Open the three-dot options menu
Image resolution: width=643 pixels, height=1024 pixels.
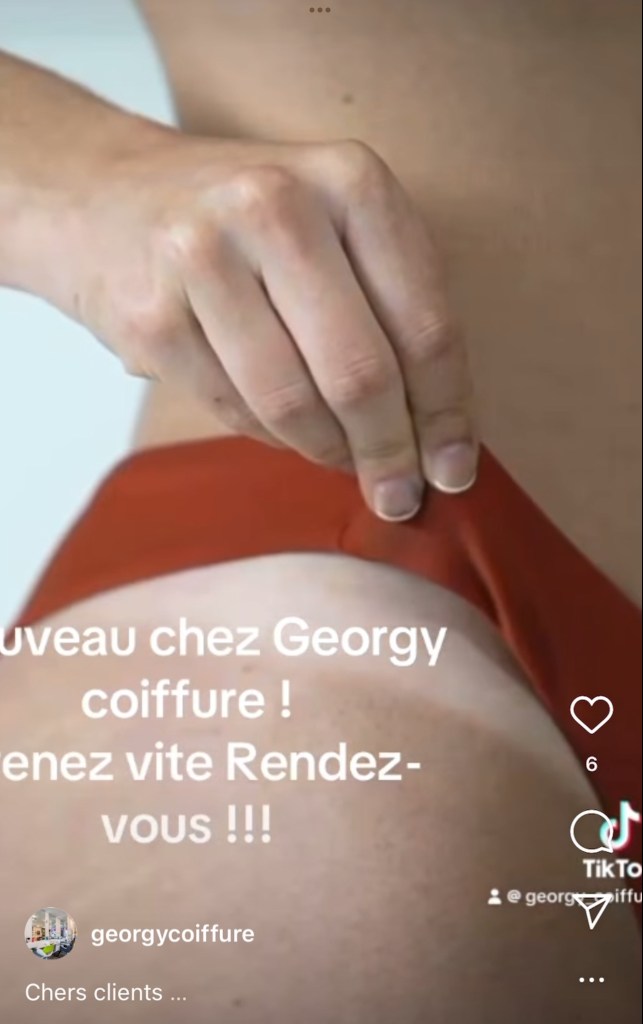[x=591, y=979]
